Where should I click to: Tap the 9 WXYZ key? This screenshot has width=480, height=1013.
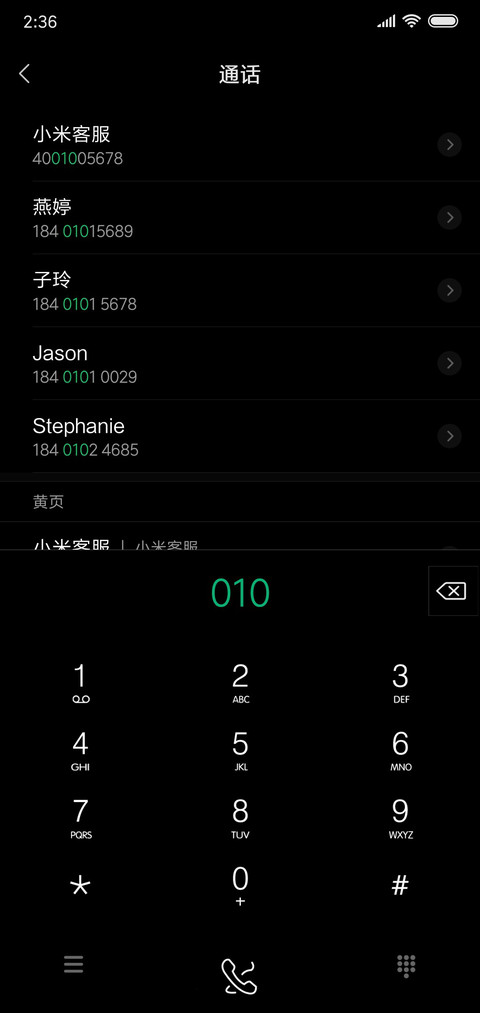[x=401, y=819]
